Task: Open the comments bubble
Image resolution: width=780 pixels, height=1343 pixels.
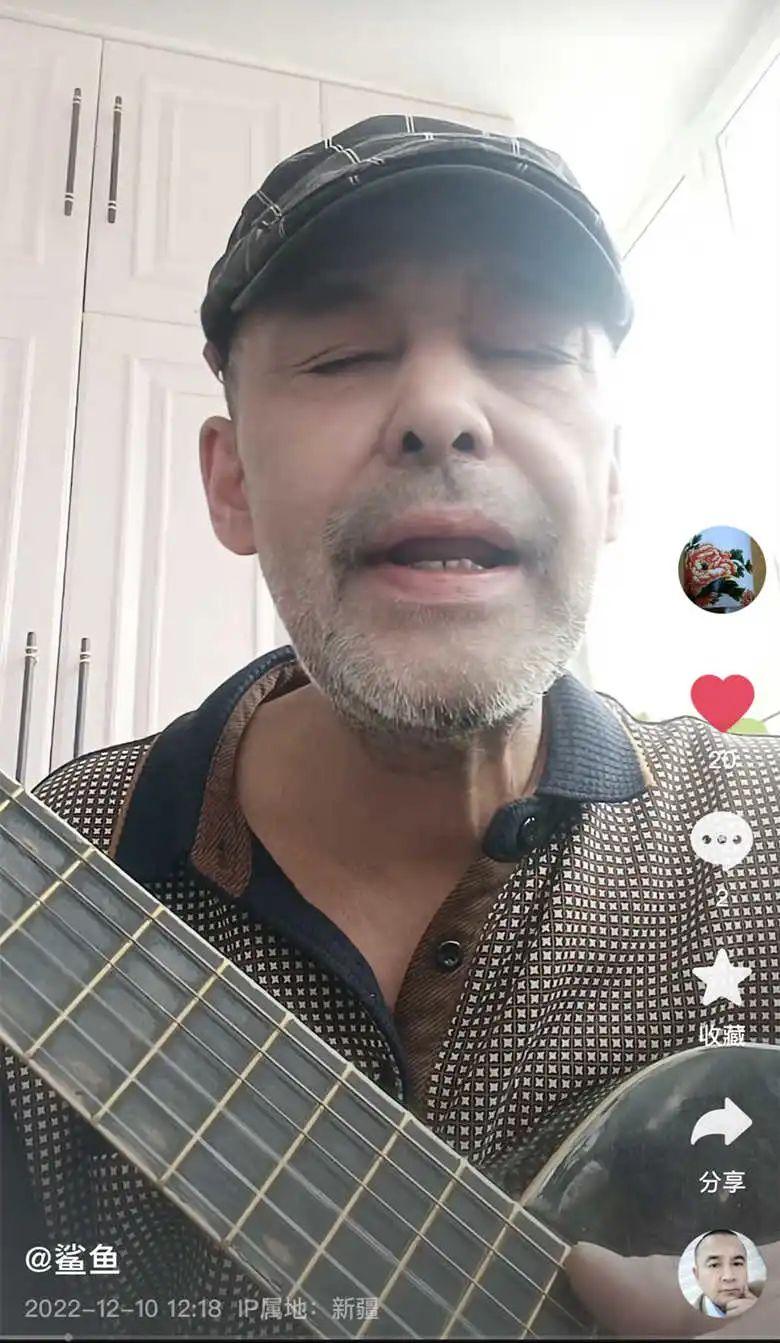Action: coord(721,840)
